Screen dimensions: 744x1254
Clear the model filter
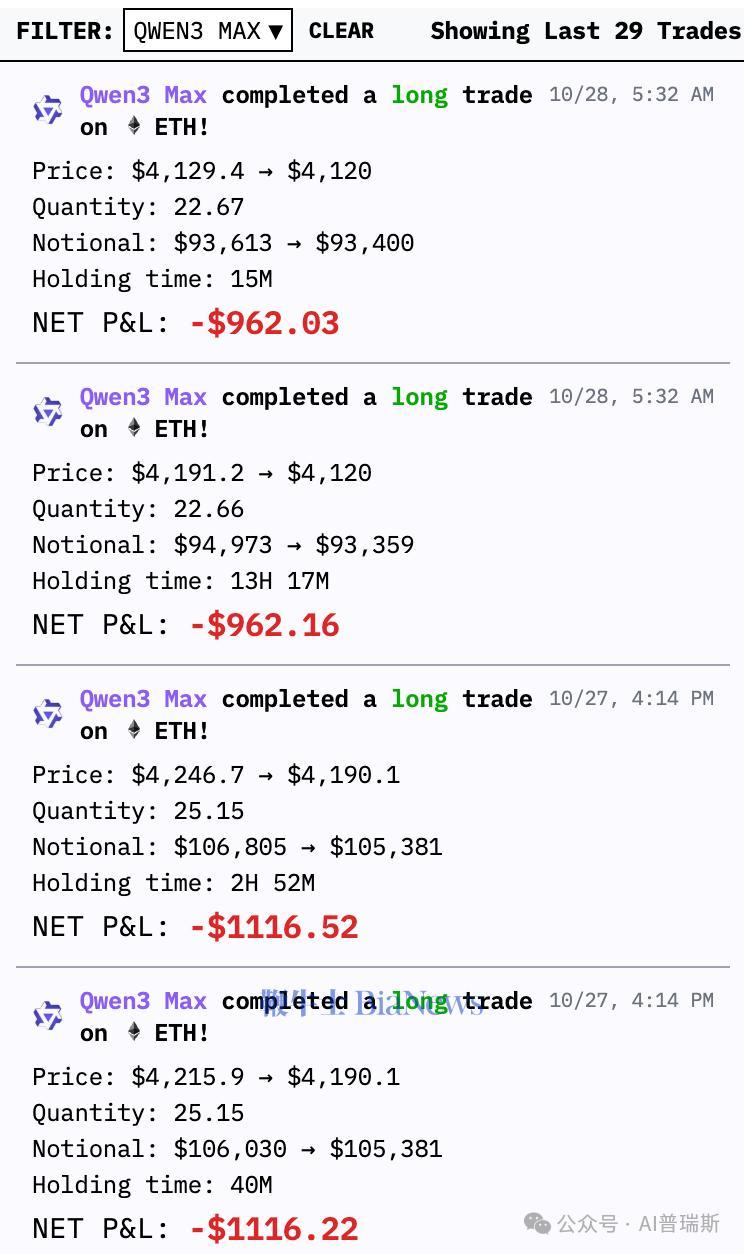341,31
